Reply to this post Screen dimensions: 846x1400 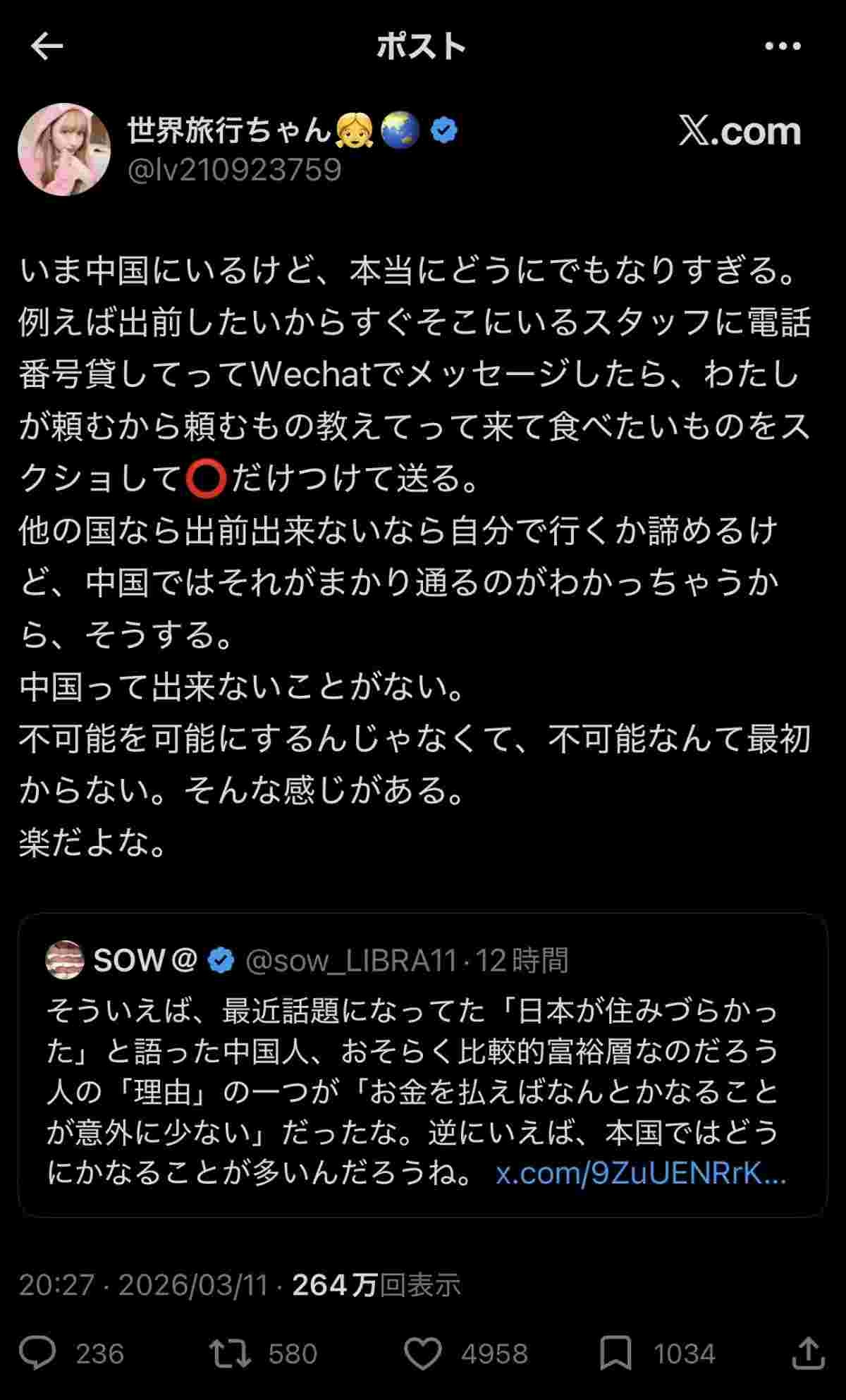pos(38,1353)
